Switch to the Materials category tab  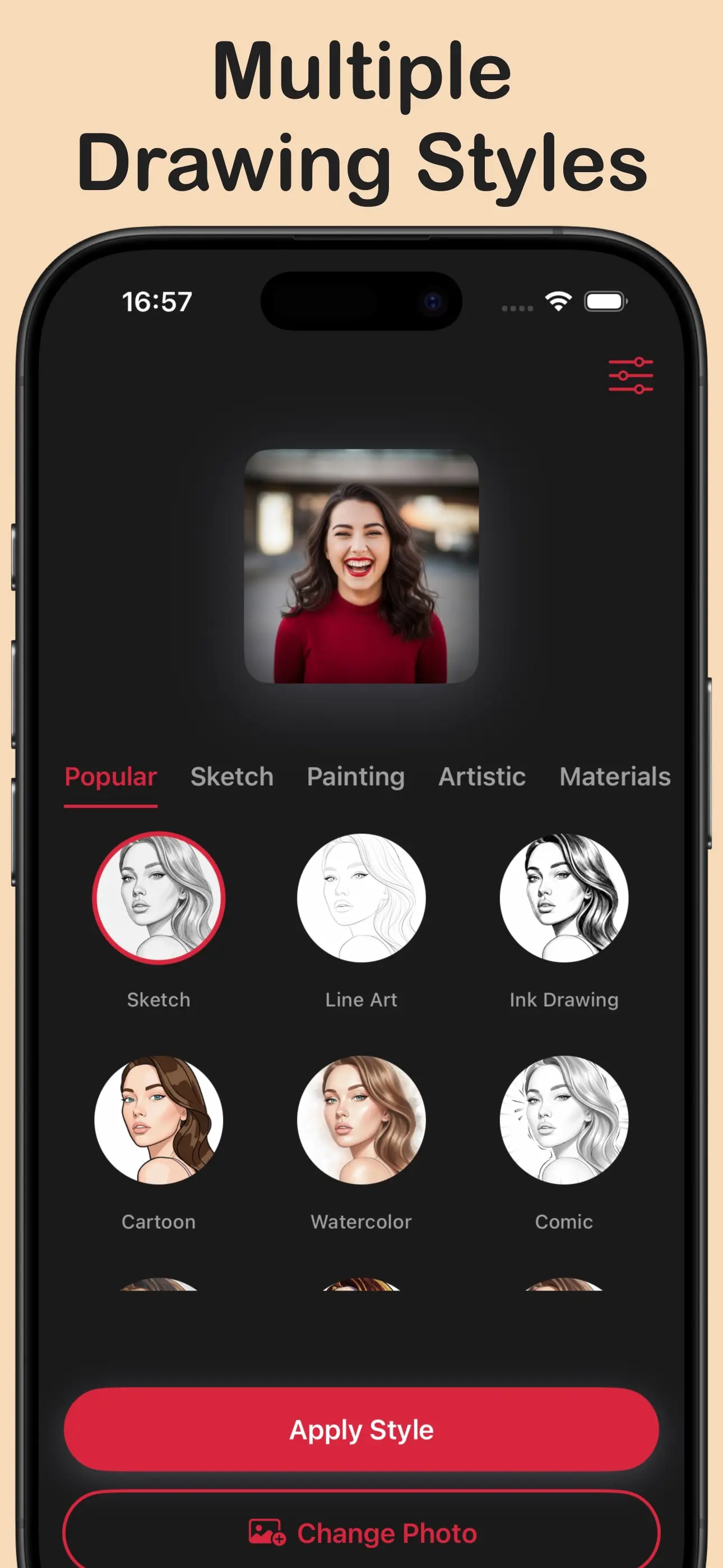tap(615, 777)
